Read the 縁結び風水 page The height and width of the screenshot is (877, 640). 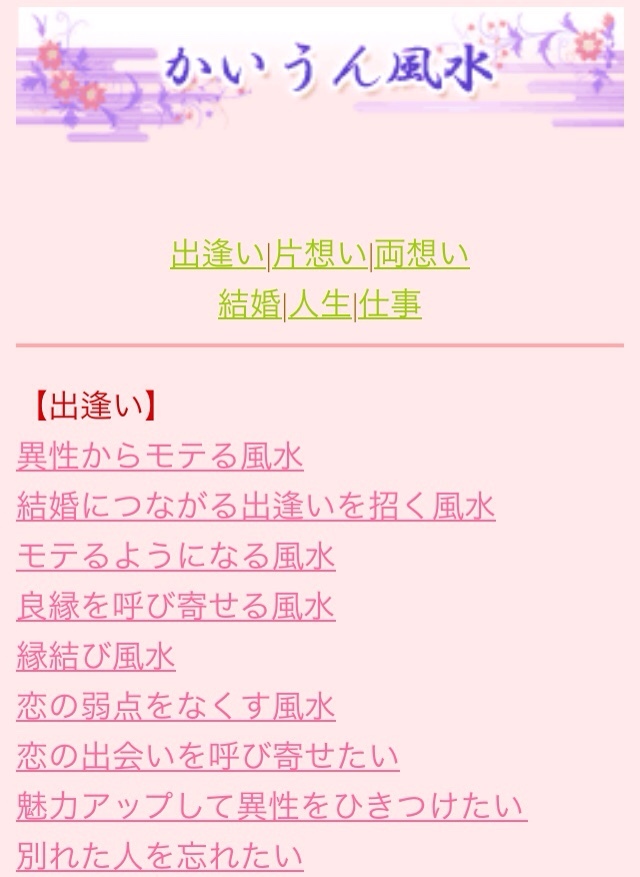click(x=96, y=657)
